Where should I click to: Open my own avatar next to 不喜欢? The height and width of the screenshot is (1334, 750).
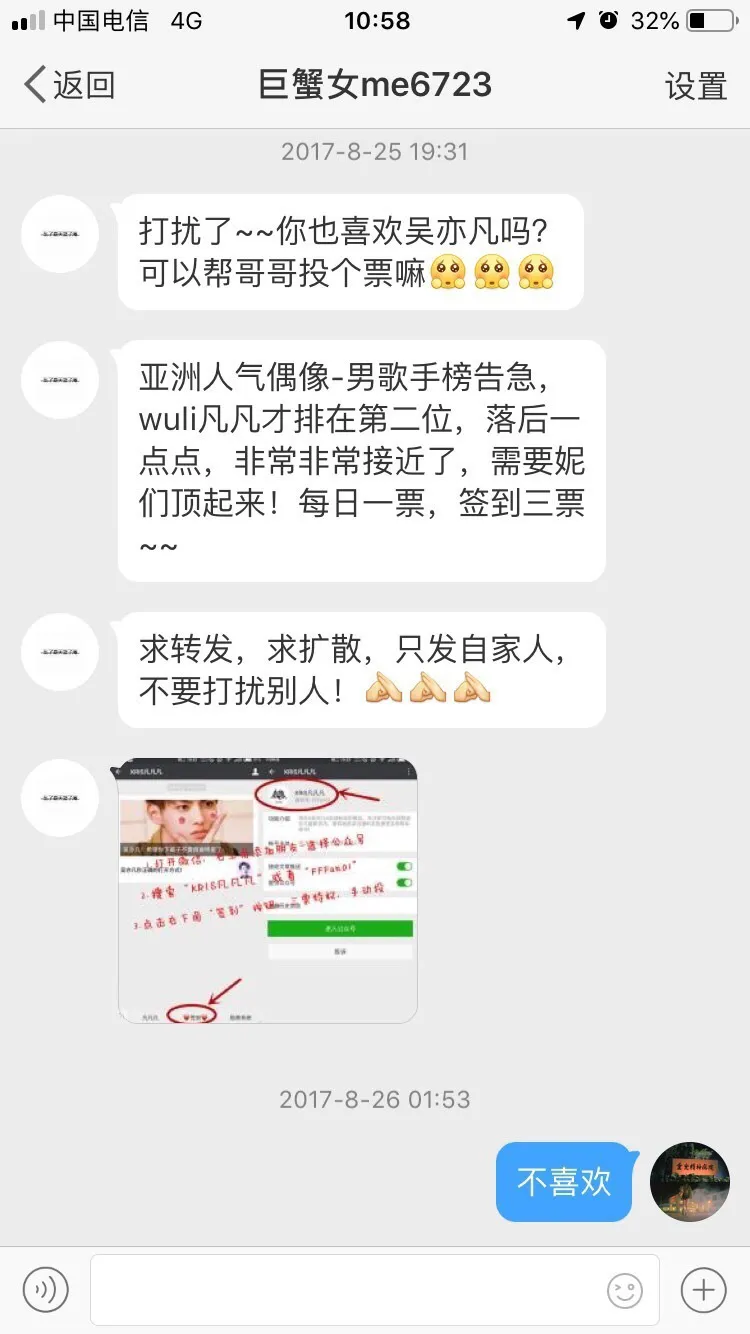tap(690, 1182)
